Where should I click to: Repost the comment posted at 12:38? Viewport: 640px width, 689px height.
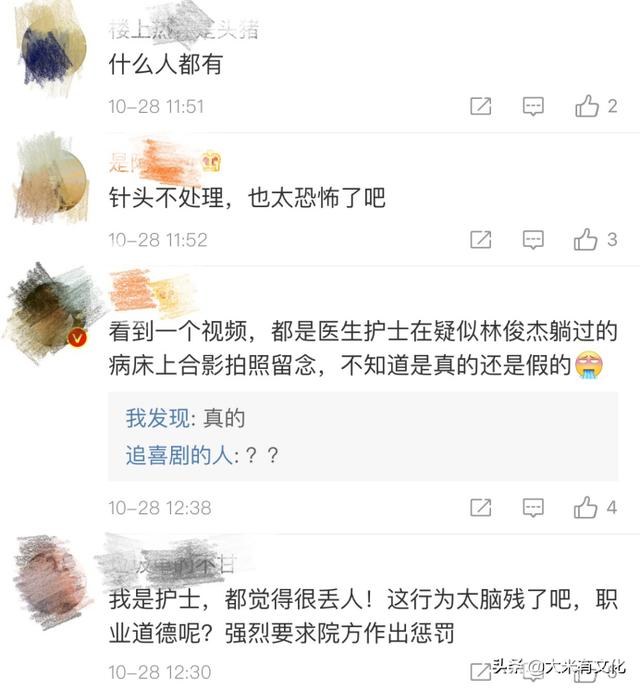[481, 508]
